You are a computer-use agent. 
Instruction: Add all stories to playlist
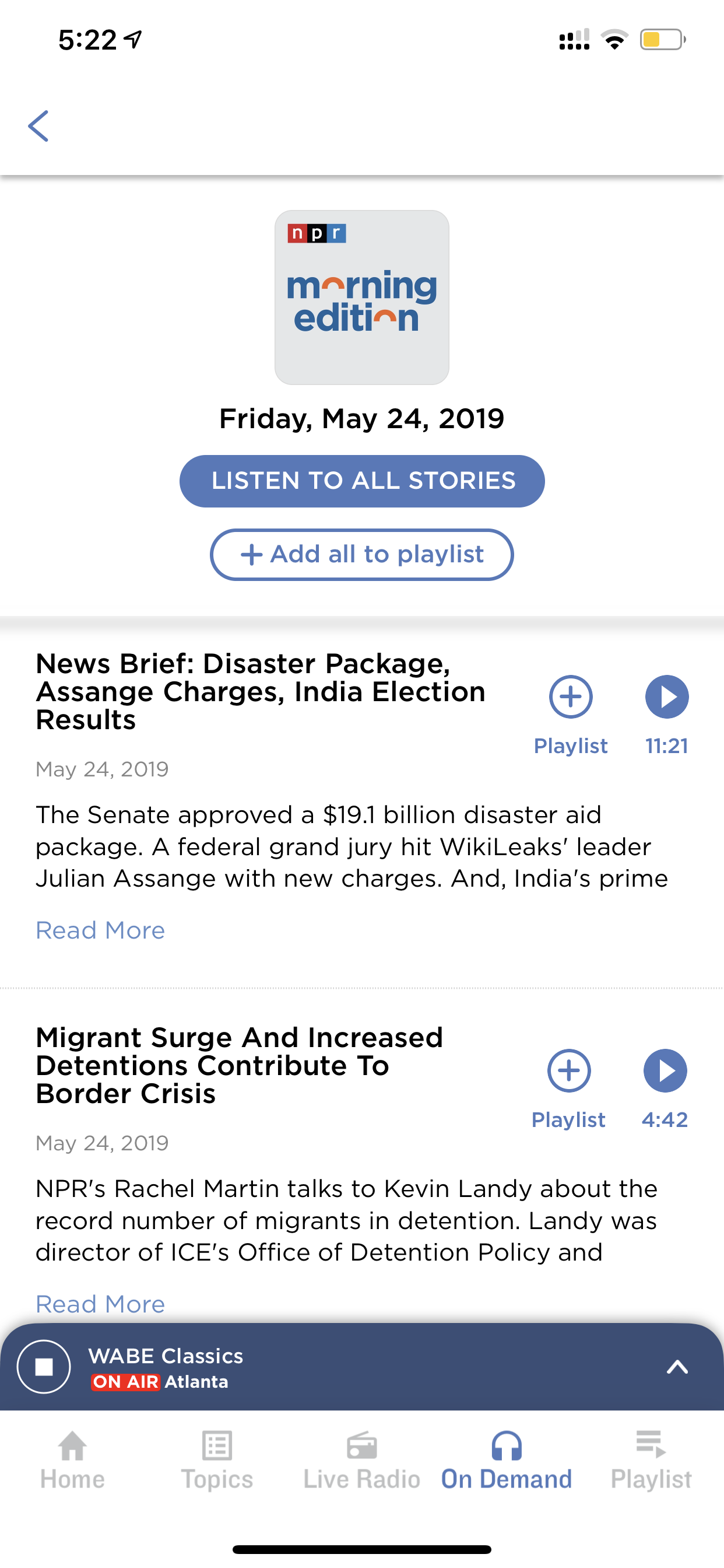point(362,555)
